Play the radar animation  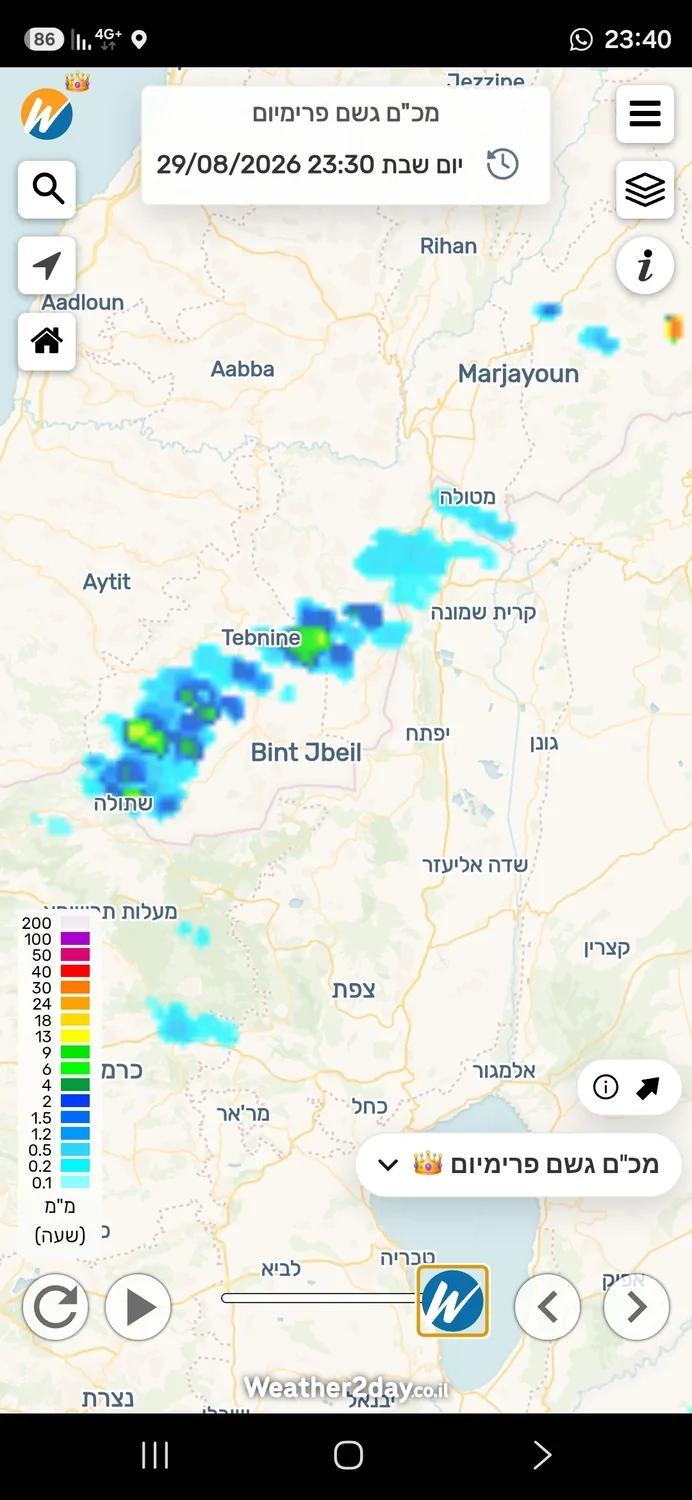pyautogui.click(x=138, y=1307)
